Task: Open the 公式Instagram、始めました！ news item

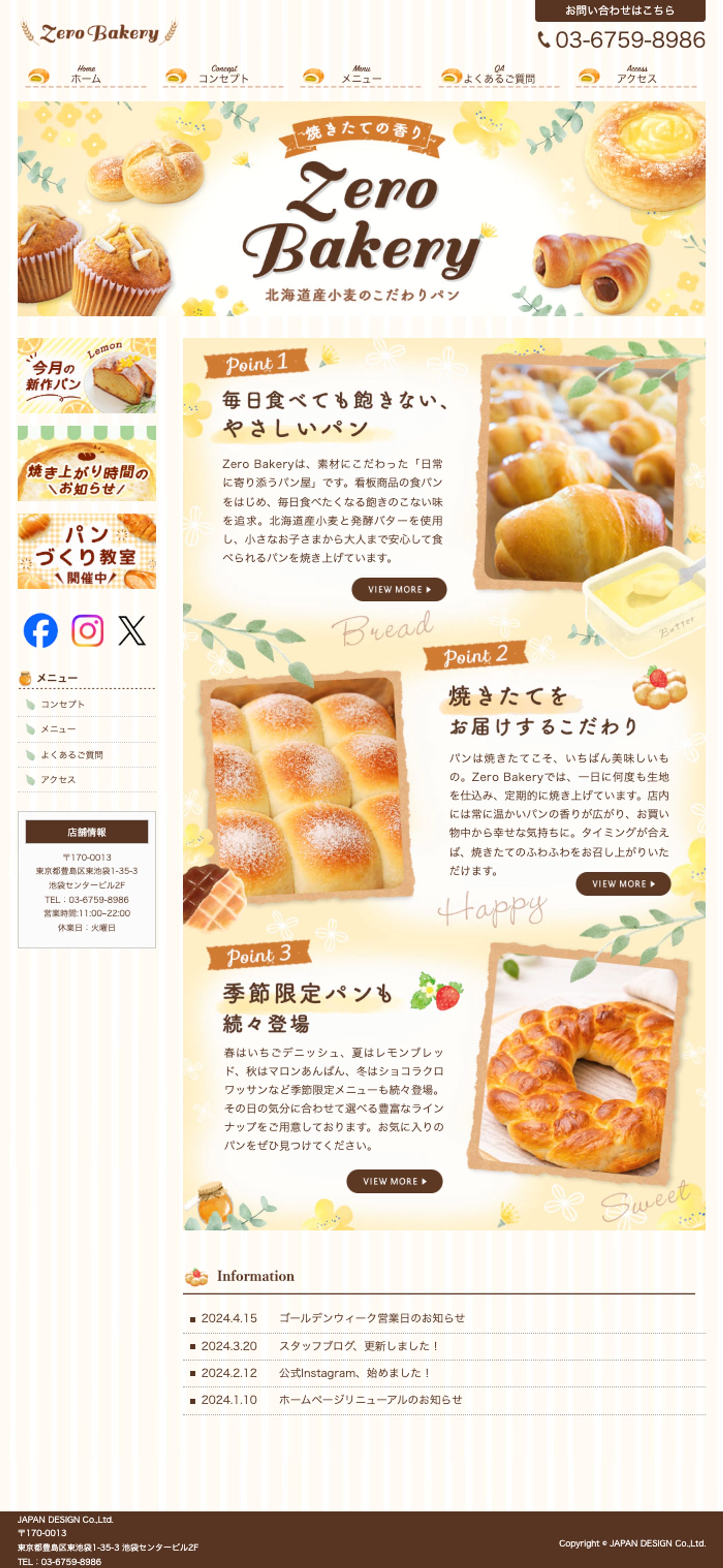Action: pos(355,1373)
